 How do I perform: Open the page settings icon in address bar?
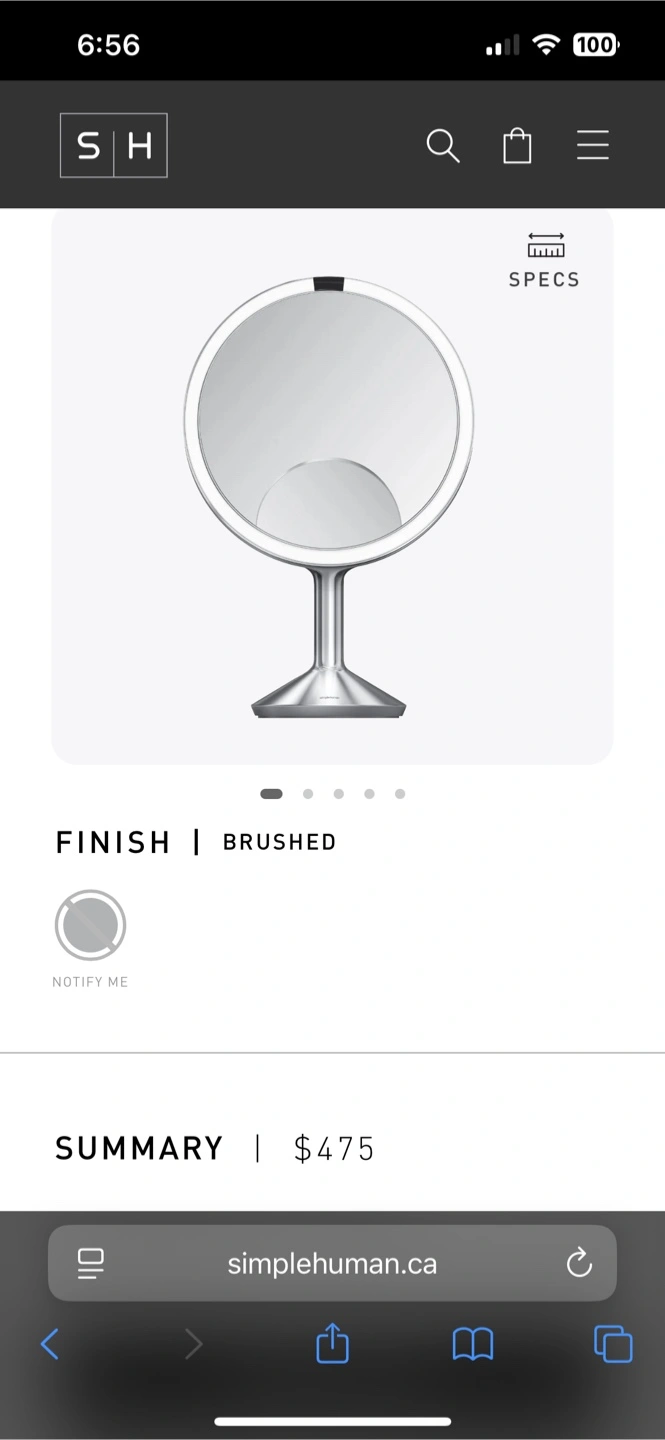click(91, 1263)
